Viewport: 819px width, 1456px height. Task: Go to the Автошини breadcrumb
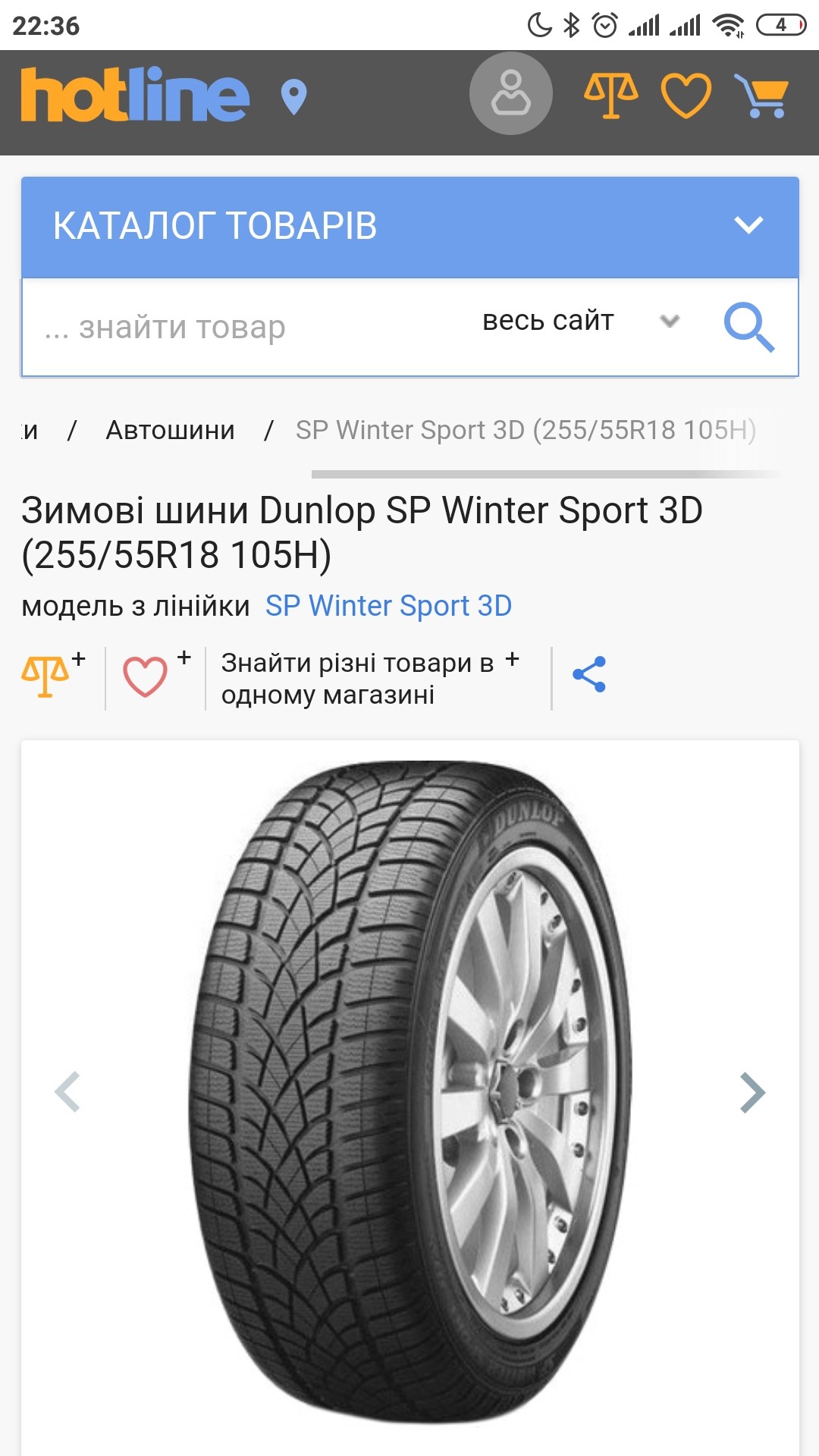(170, 430)
